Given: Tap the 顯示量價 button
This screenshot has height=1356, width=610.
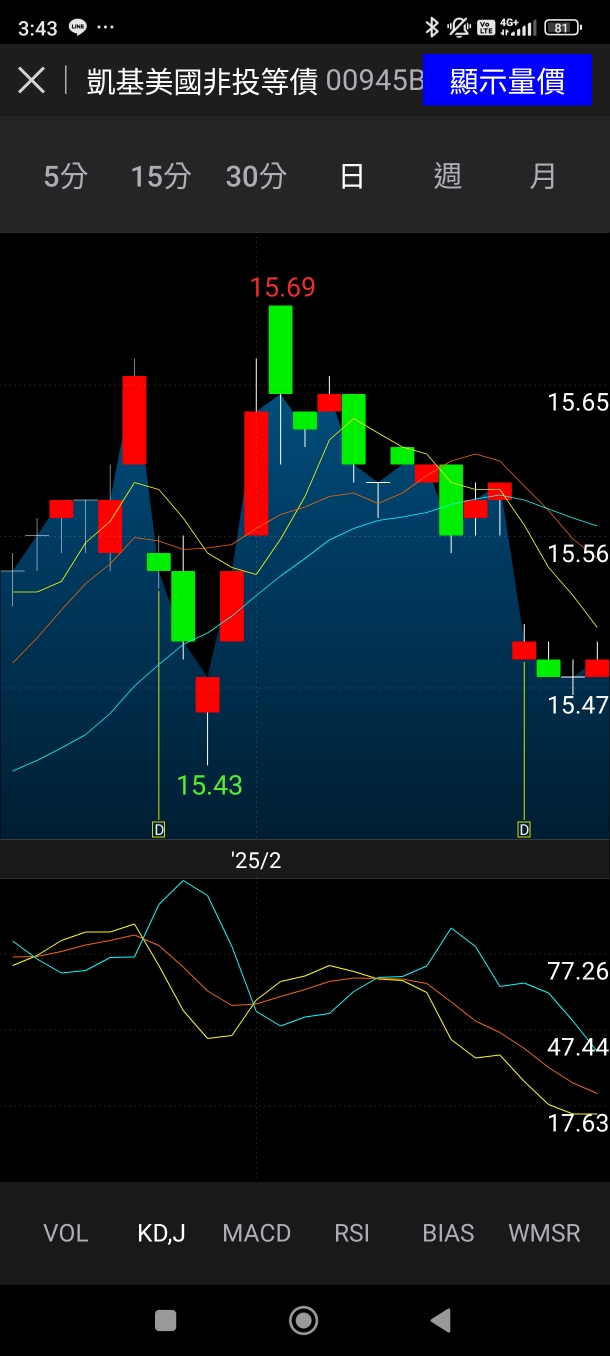Looking at the screenshot, I should 507,81.
